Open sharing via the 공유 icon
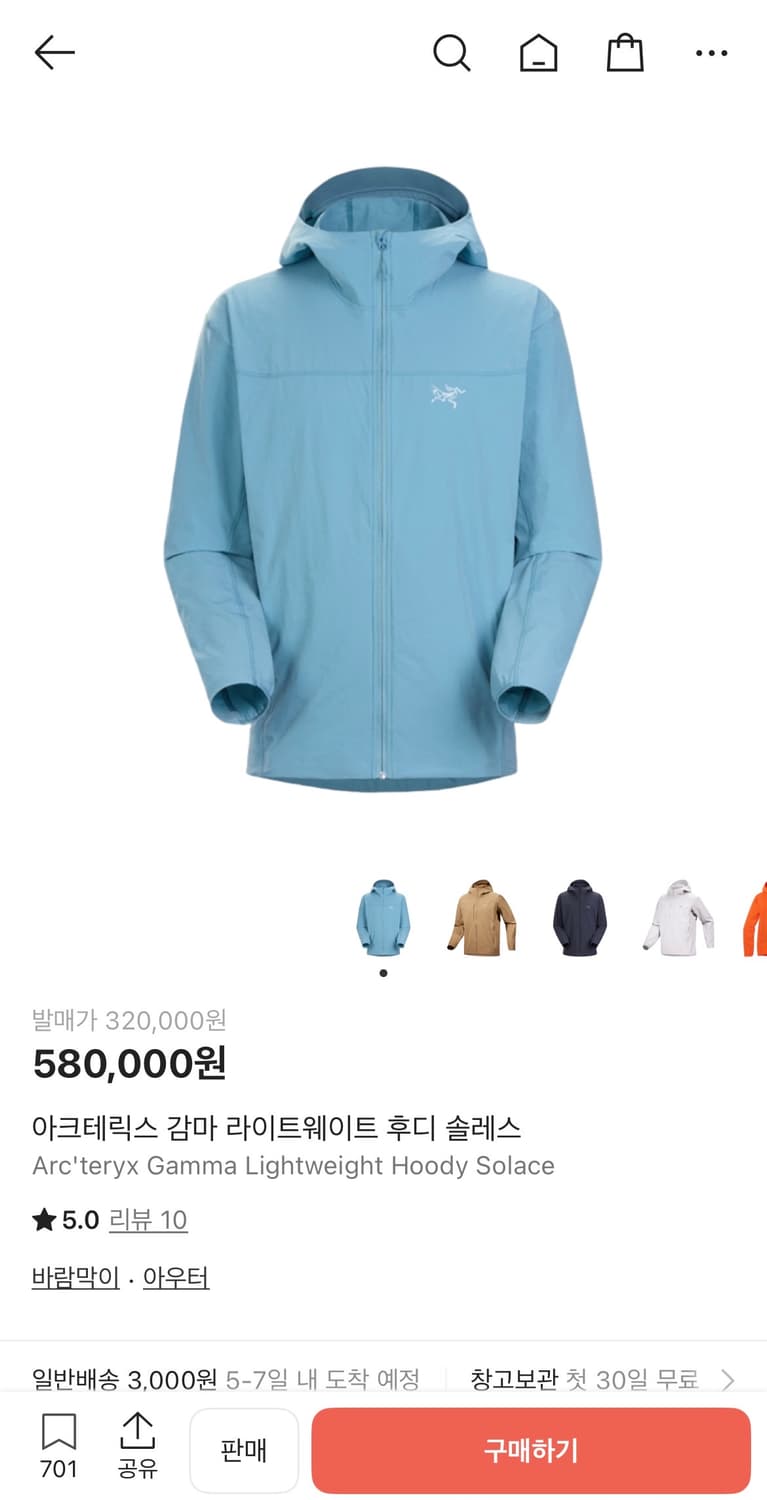 137,1442
